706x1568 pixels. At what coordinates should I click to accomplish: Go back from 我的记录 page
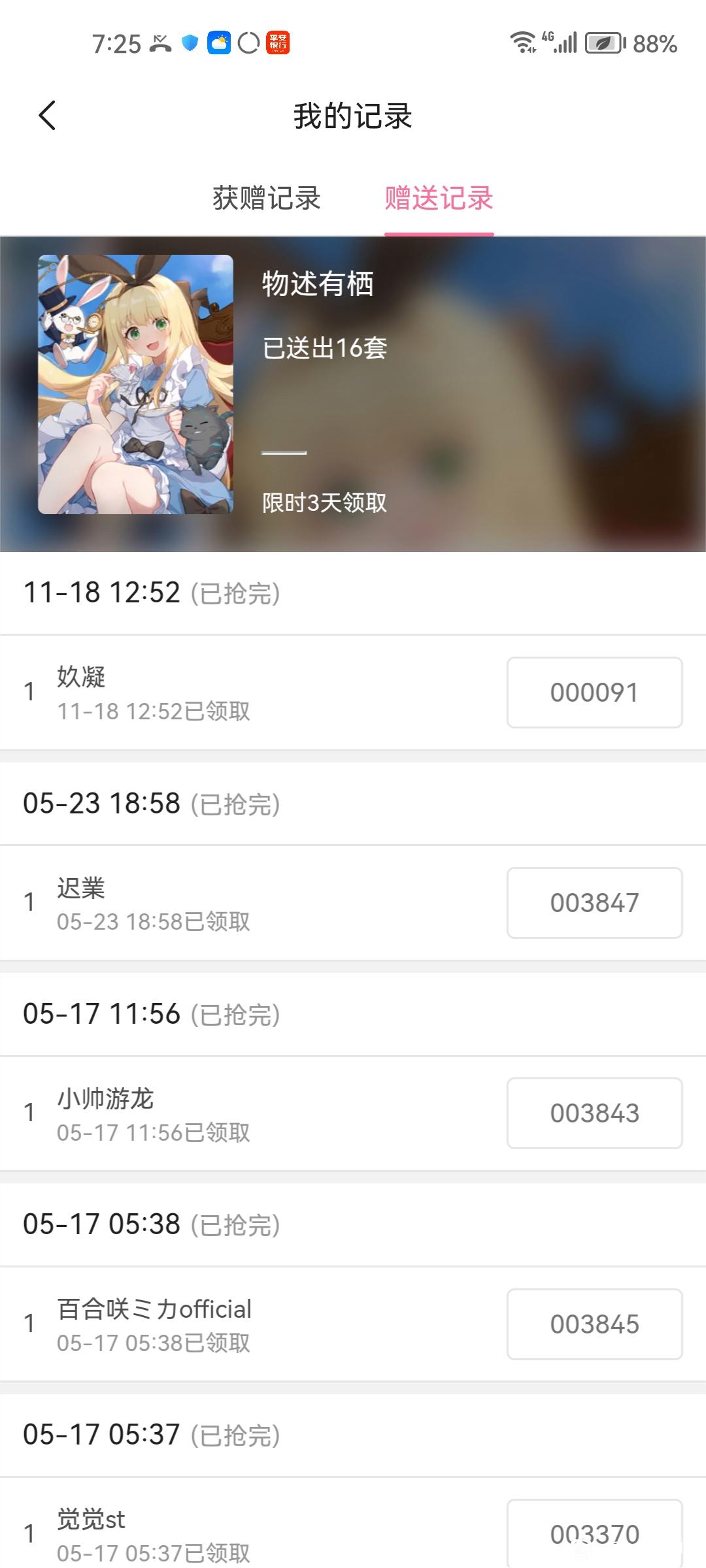pos(47,116)
